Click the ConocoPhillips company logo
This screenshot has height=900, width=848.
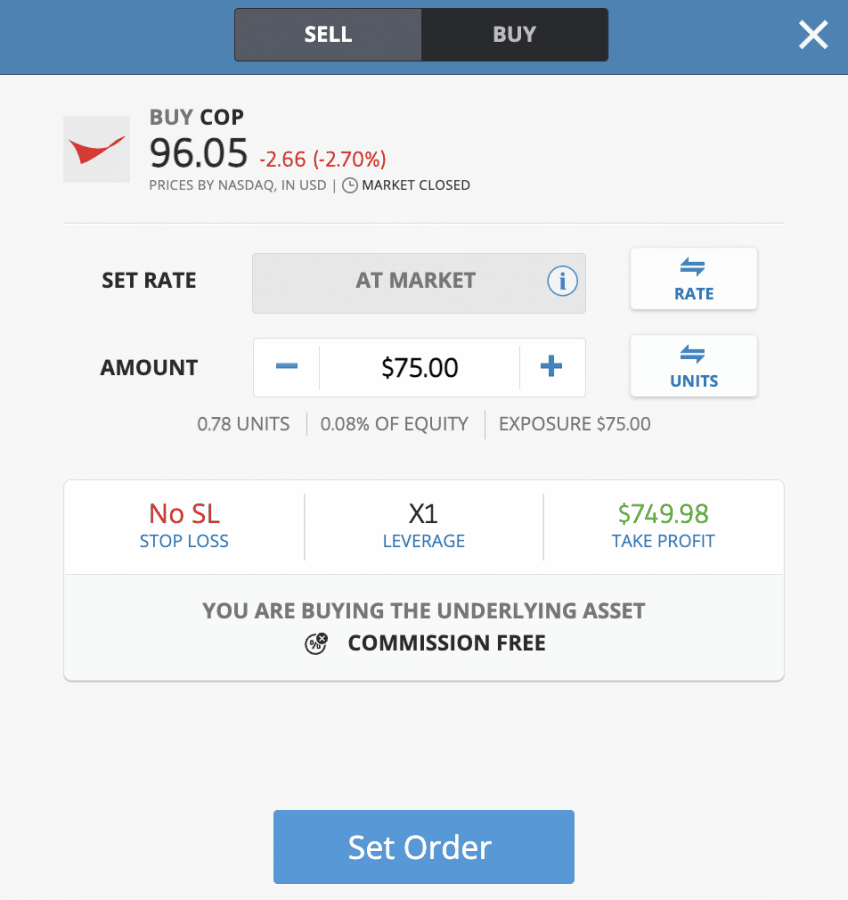click(x=96, y=149)
